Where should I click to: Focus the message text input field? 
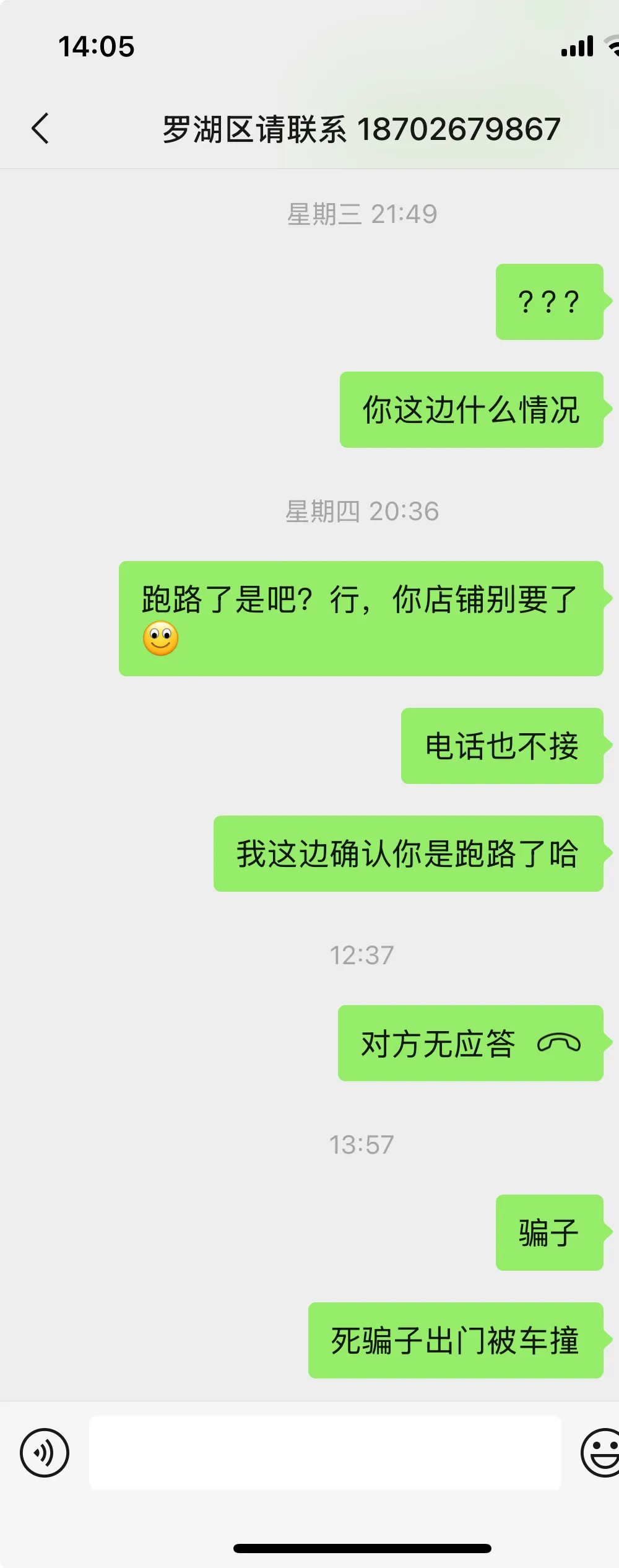pos(325,1453)
